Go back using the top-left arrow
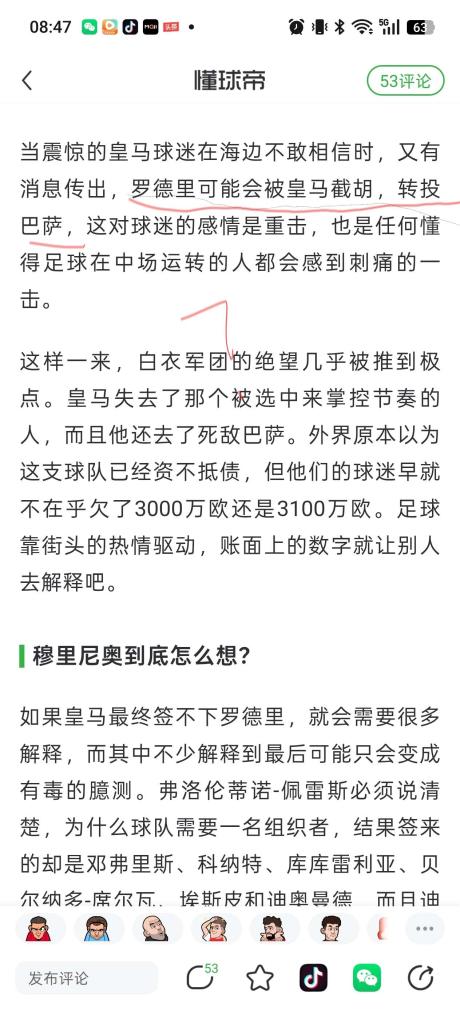 (27, 81)
